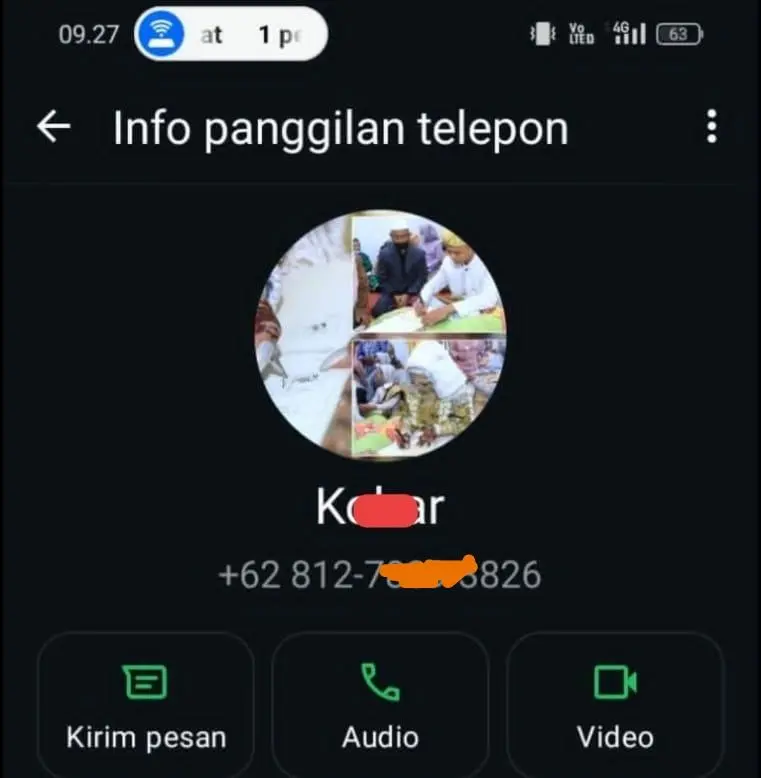The image size is (761, 778).
Task: Tap the back arrow beside Info panggilan telepon
Action: tap(52, 127)
